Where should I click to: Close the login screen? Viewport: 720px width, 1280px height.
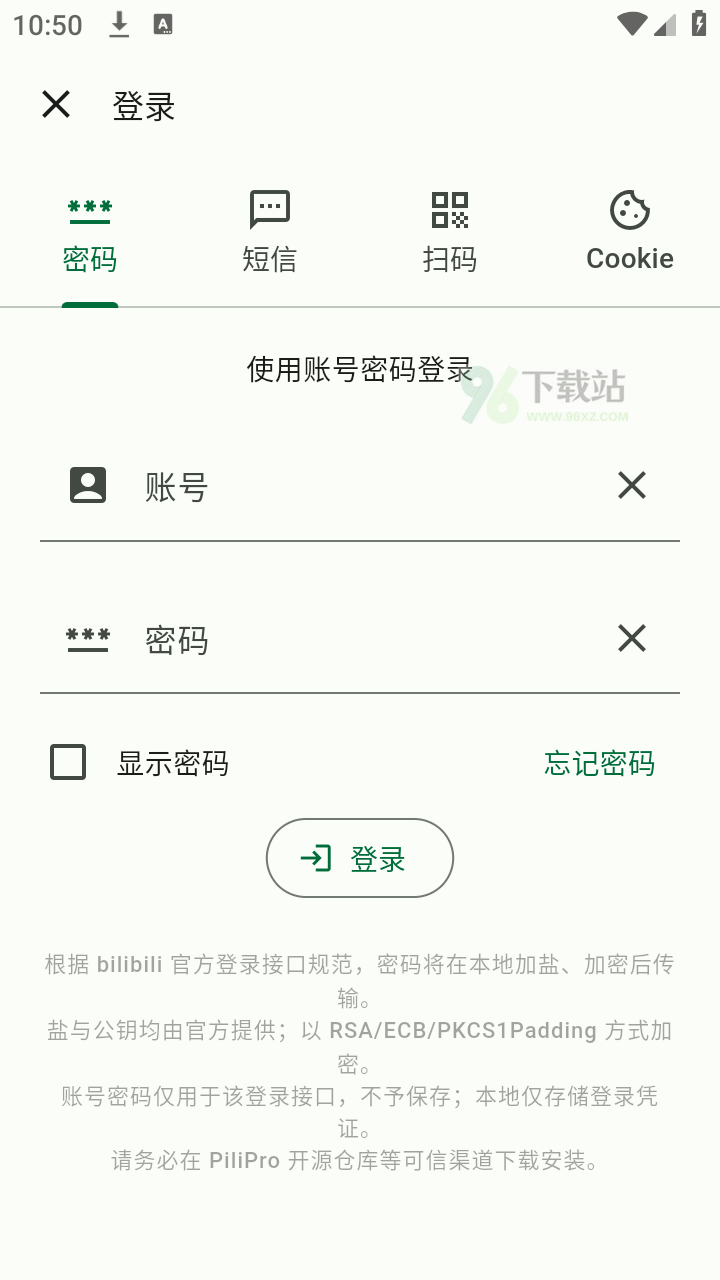56,105
